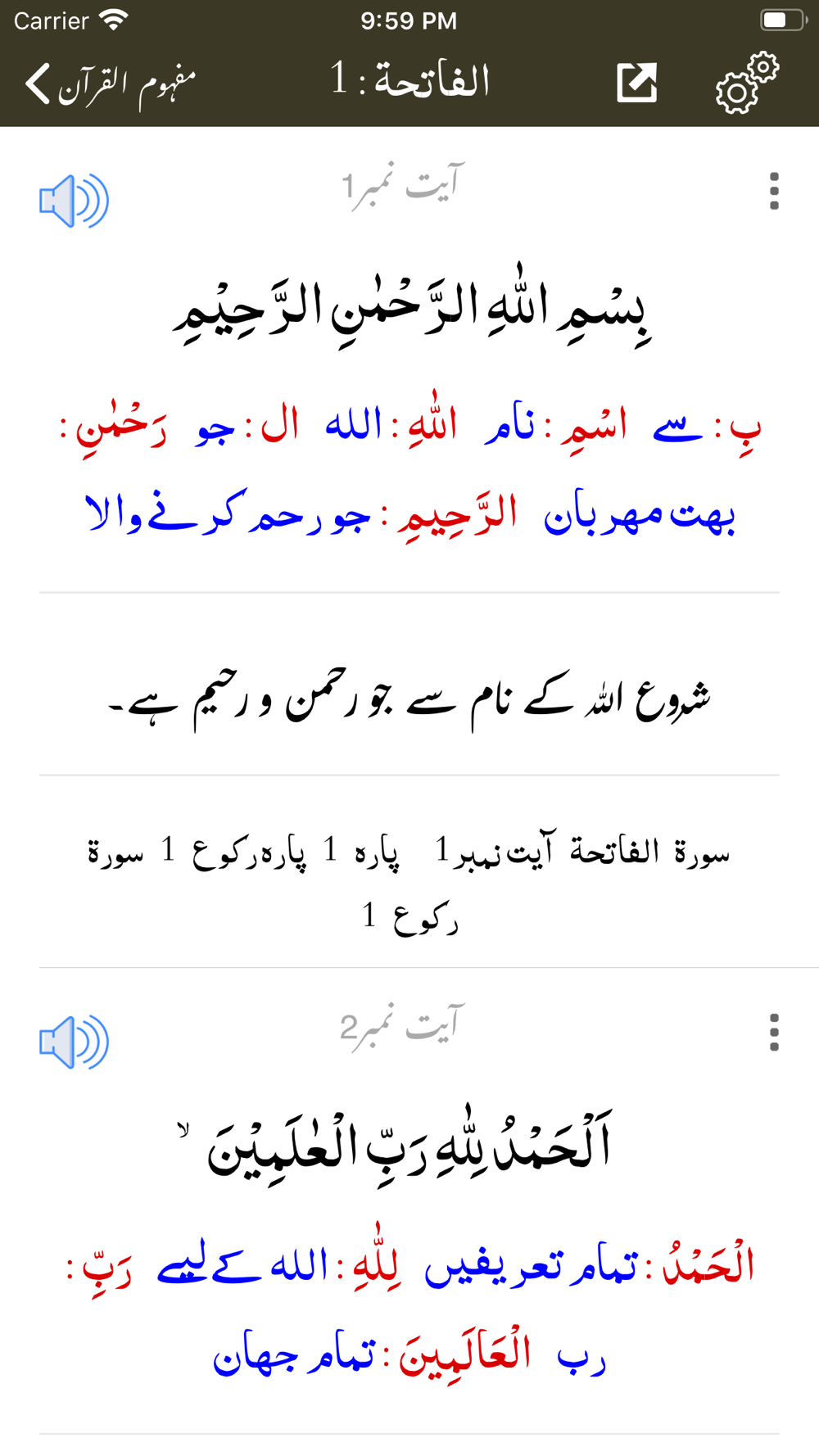
Task: Open more options for verse 2
Action: (774, 1033)
